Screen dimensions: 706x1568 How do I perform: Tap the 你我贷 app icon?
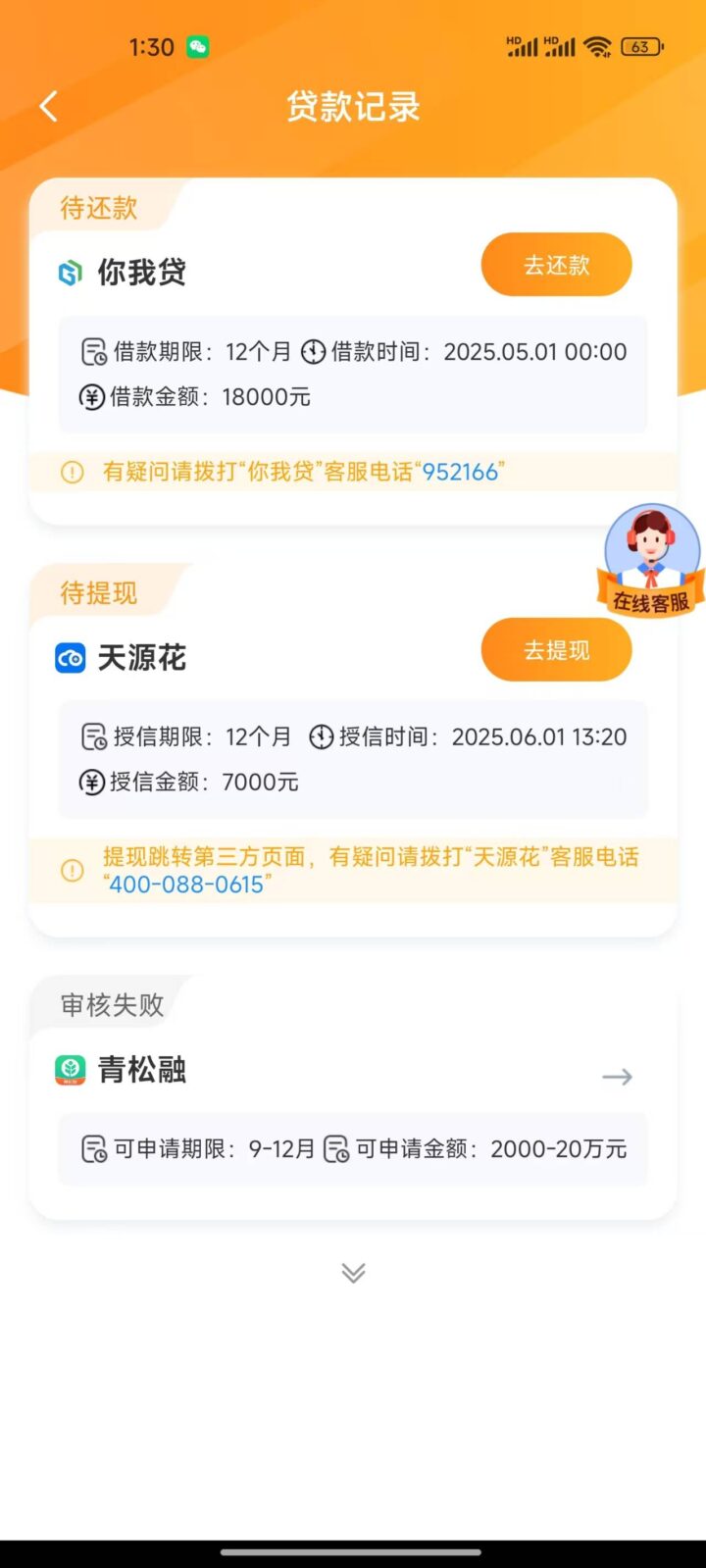69,273
